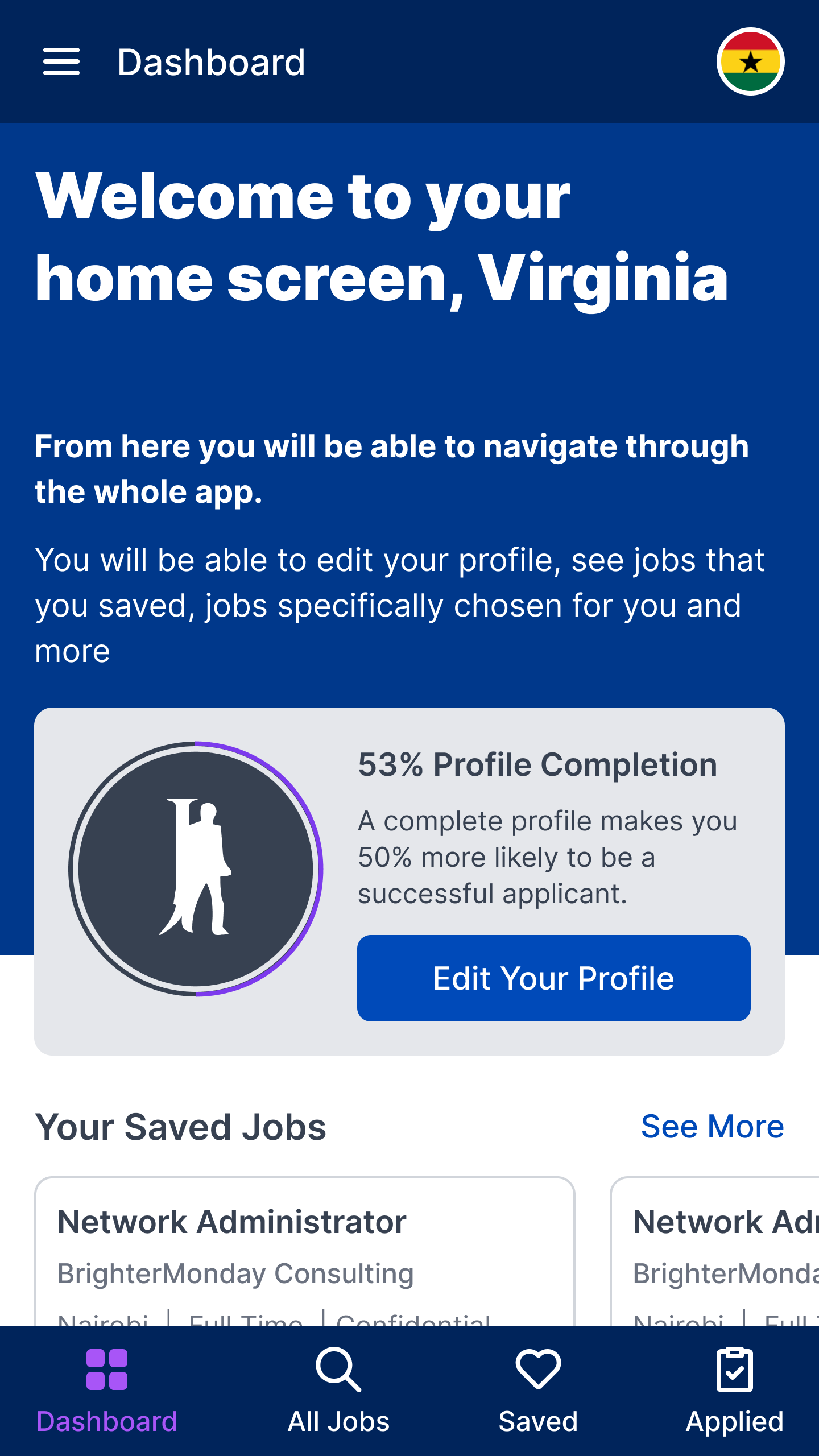Switch to the All Jobs tab
The width and height of the screenshot is (819, 1456).
[339, 1391]
